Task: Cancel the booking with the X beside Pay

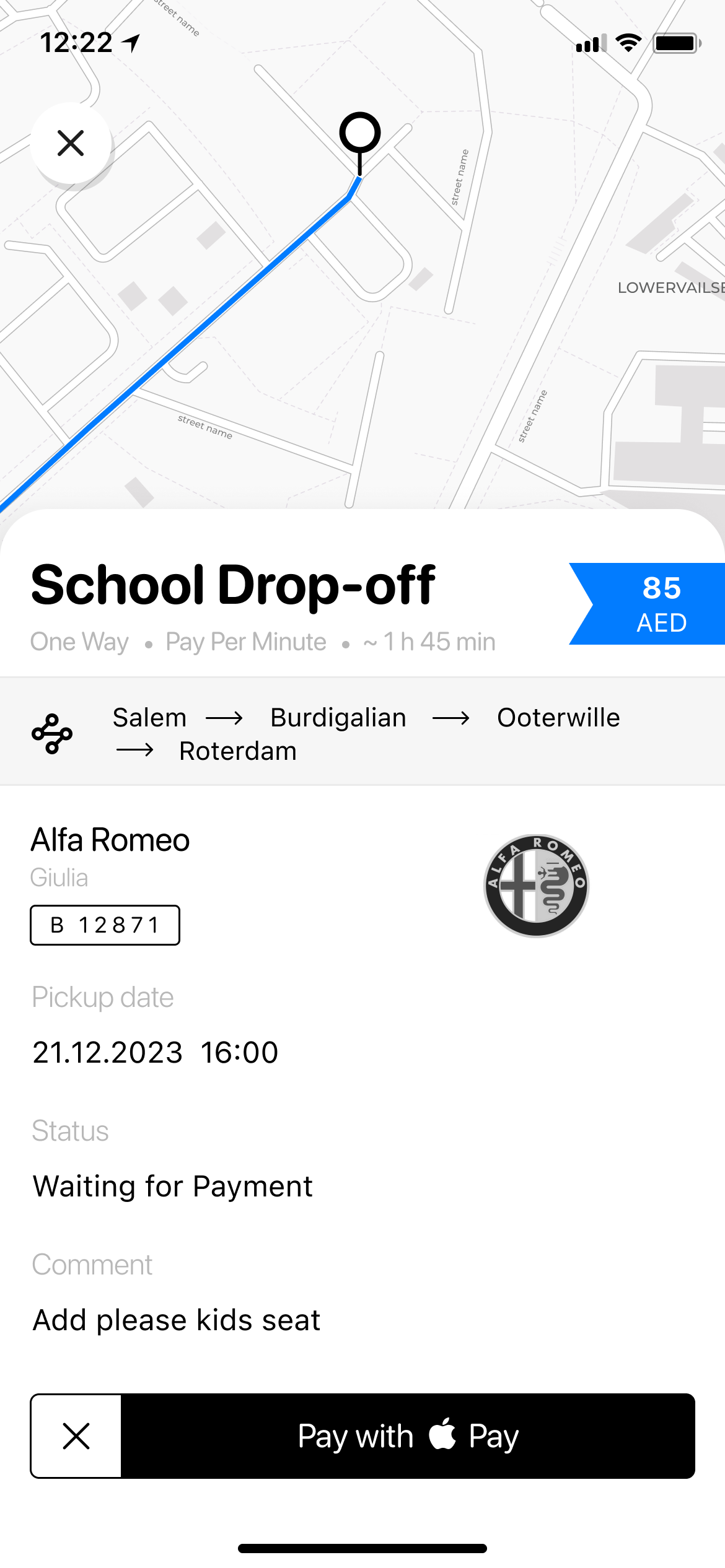Action: [x=76, y=1435]
